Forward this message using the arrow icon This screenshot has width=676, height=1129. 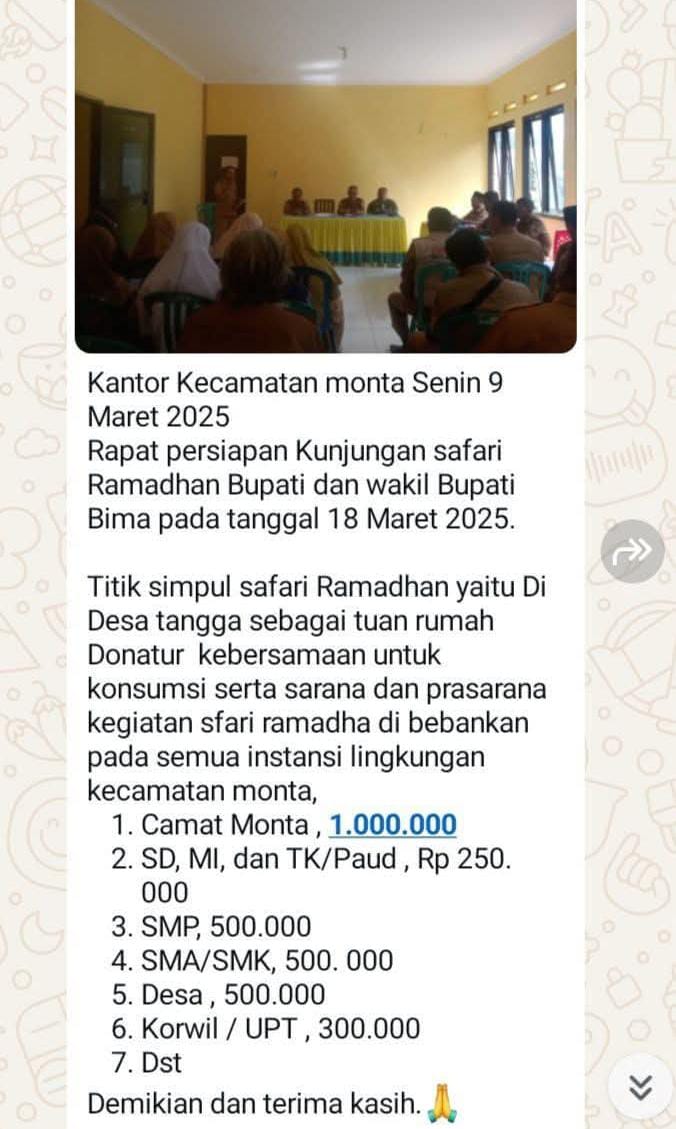click(x=633, y=551)
